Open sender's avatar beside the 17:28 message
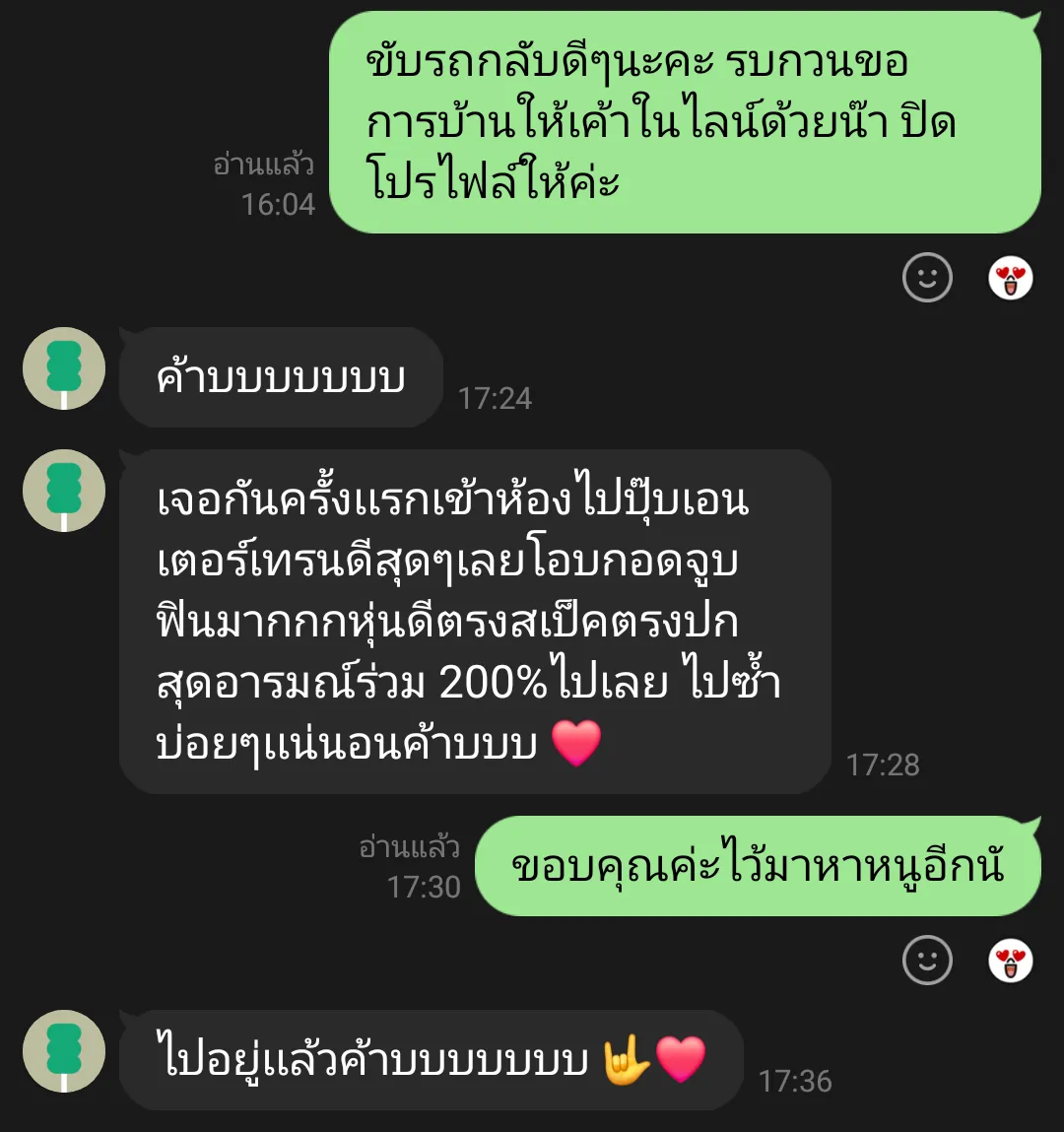 click(64, 491)
